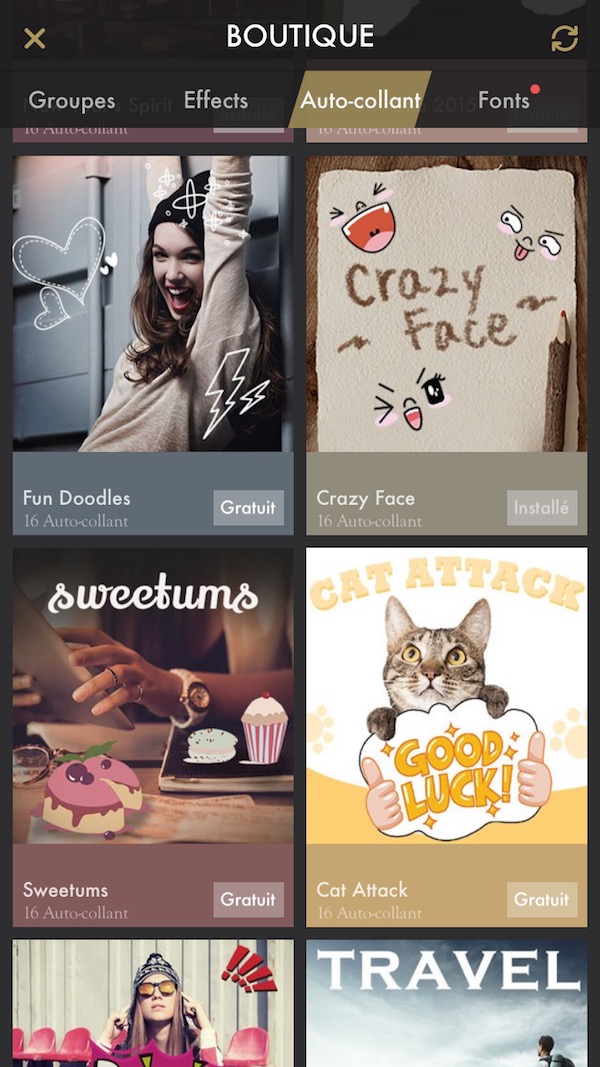
Task: Open the Fun Doodles sticker pack preview
Action: tap(153, 303)
